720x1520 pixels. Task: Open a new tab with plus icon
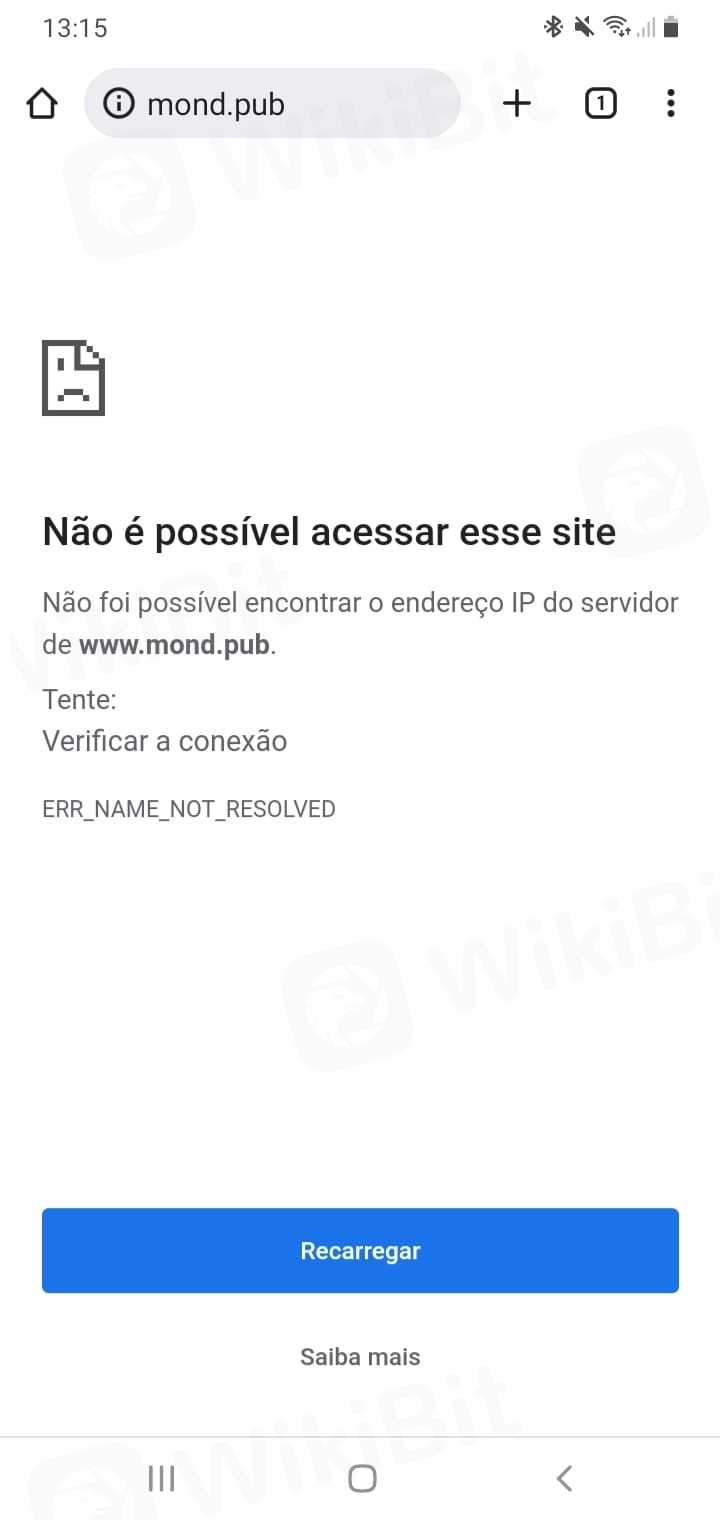517,103
